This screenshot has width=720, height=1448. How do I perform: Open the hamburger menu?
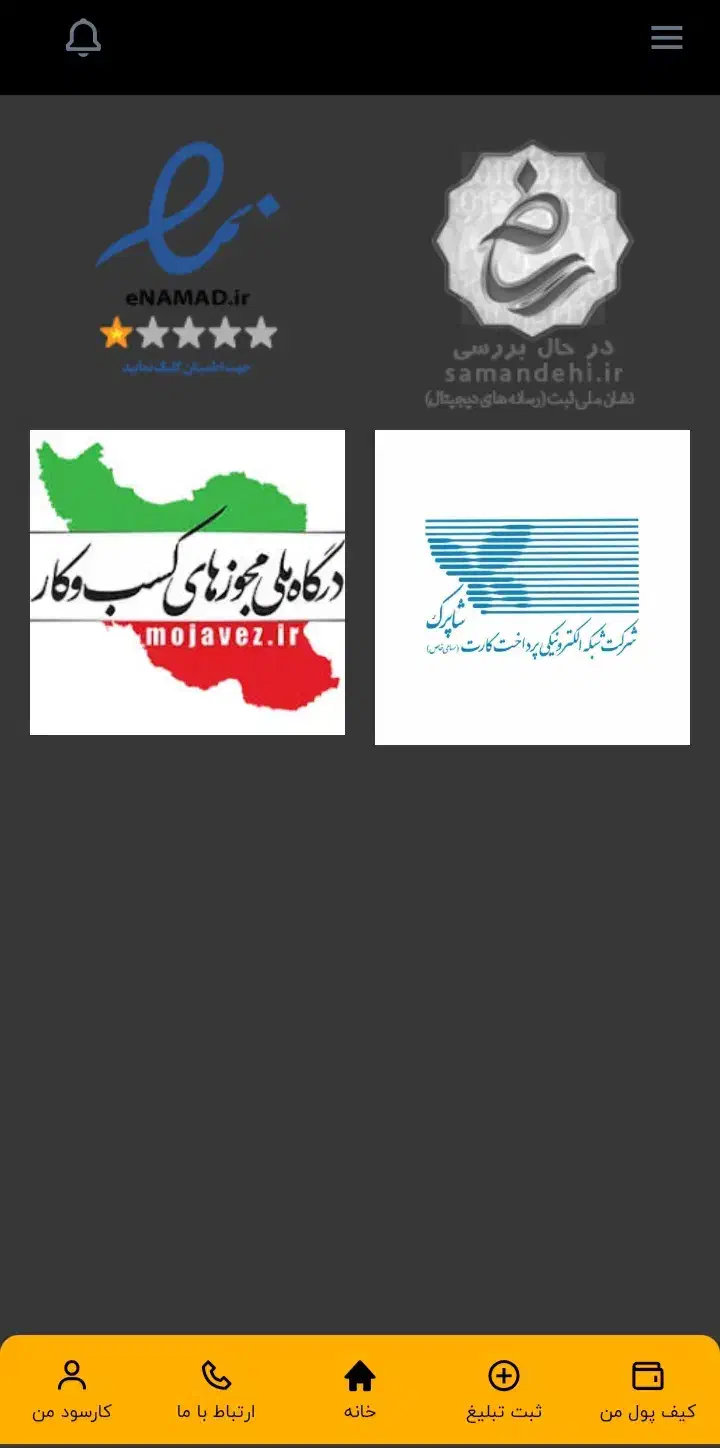tap(666, 38)
